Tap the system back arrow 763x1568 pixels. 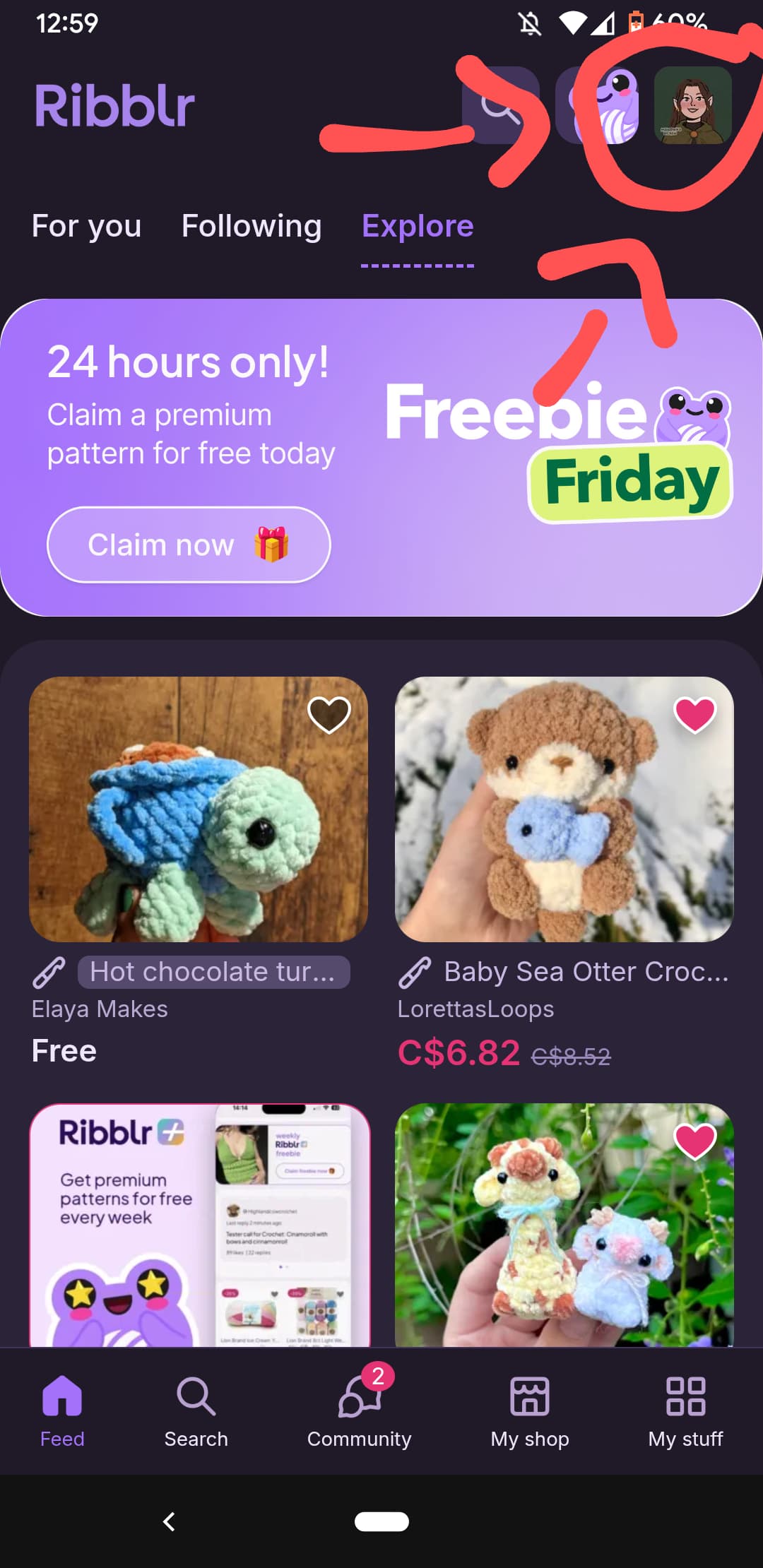[169, 1521]
